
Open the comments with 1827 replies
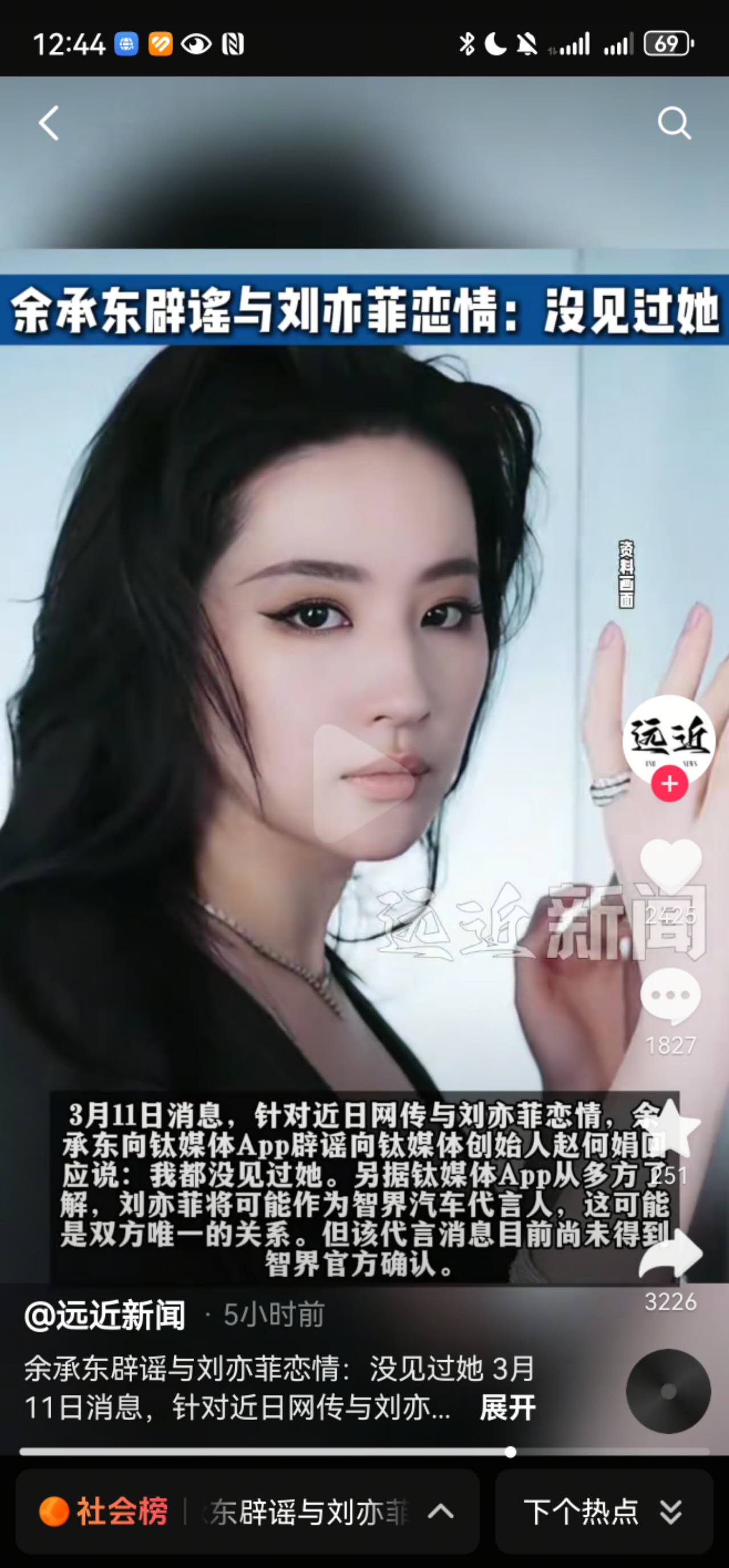(670, 996)
